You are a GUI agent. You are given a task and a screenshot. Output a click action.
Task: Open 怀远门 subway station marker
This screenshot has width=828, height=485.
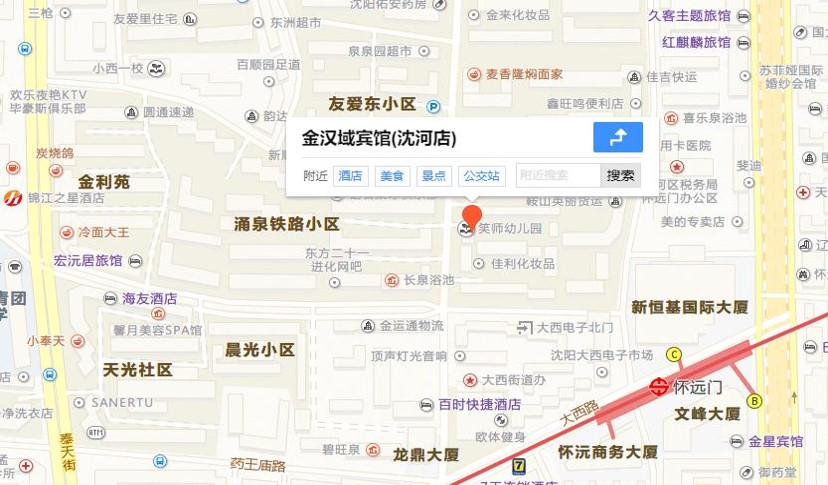[x=659, y=385]
